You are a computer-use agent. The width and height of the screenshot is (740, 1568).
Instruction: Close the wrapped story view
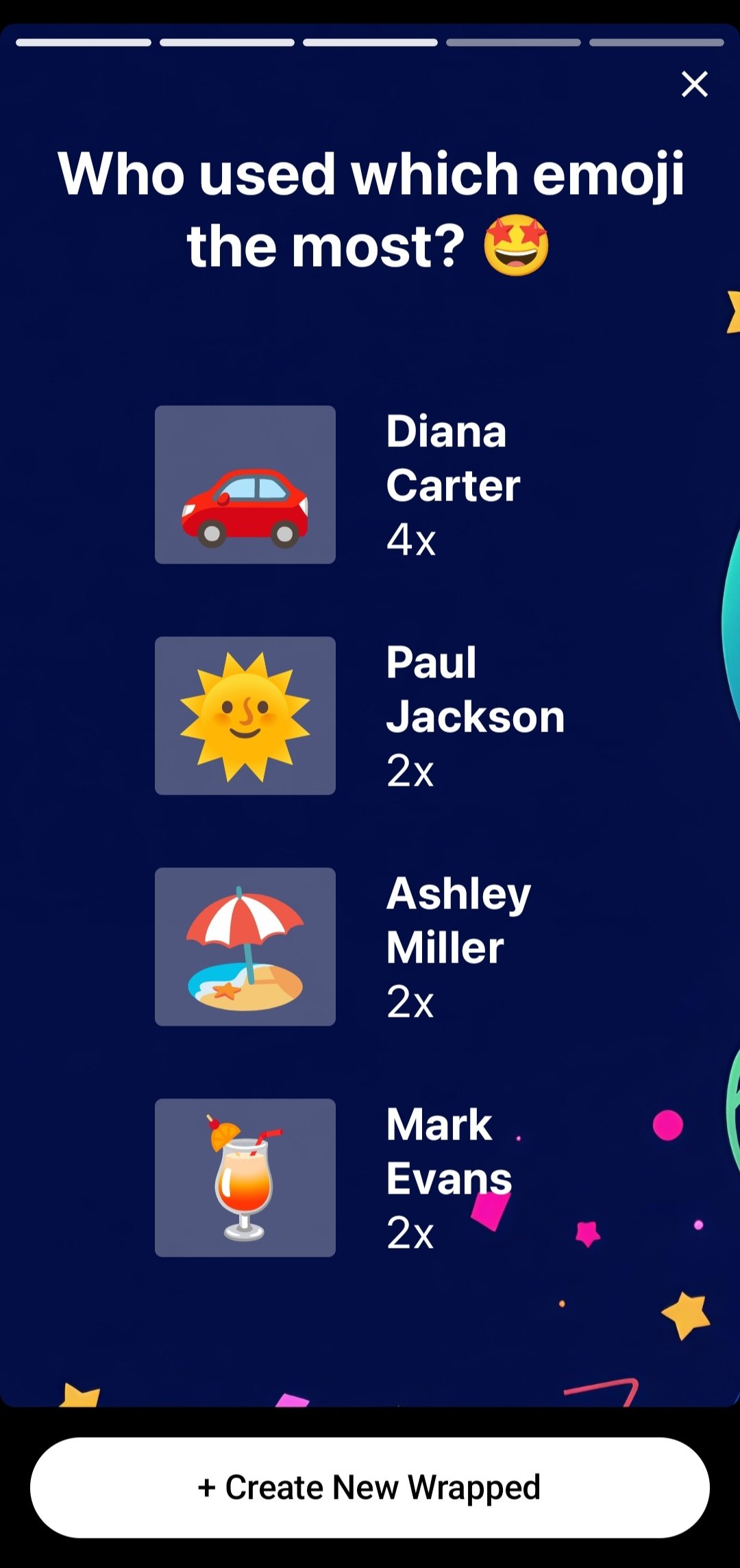coord(694,84)
